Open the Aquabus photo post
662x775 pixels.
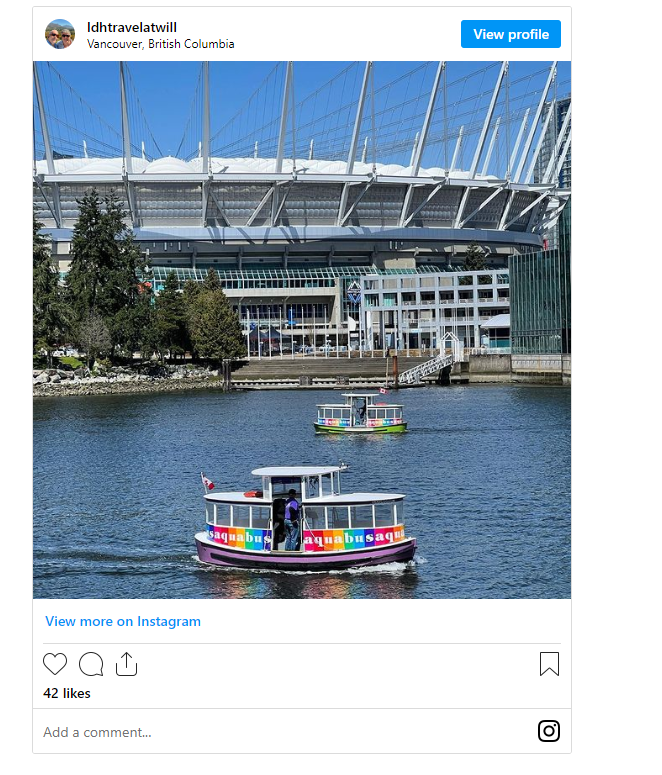(x=302, y=330)
